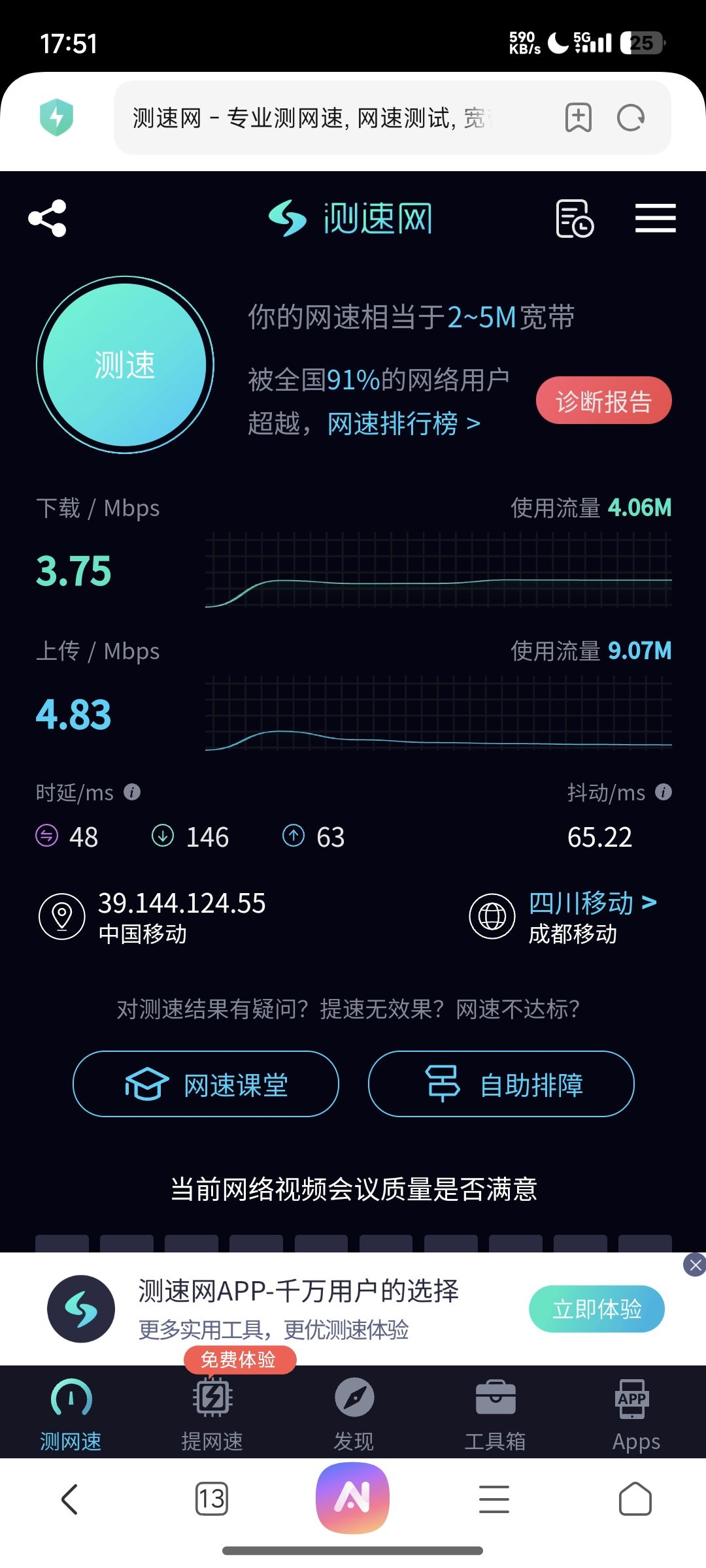Tap the info icon next to 时延/ms
Viewport: 706px width, 1568px height.
(x=134, y=792)
